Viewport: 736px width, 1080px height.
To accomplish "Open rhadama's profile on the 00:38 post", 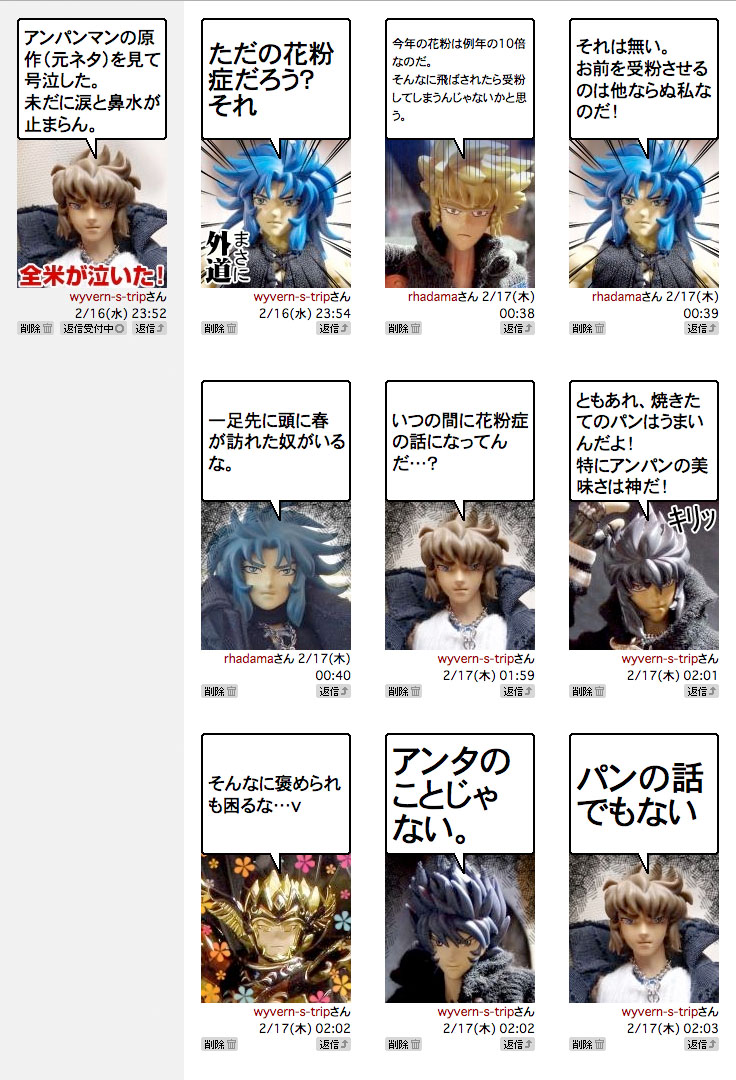I will [x=431, y=297].
